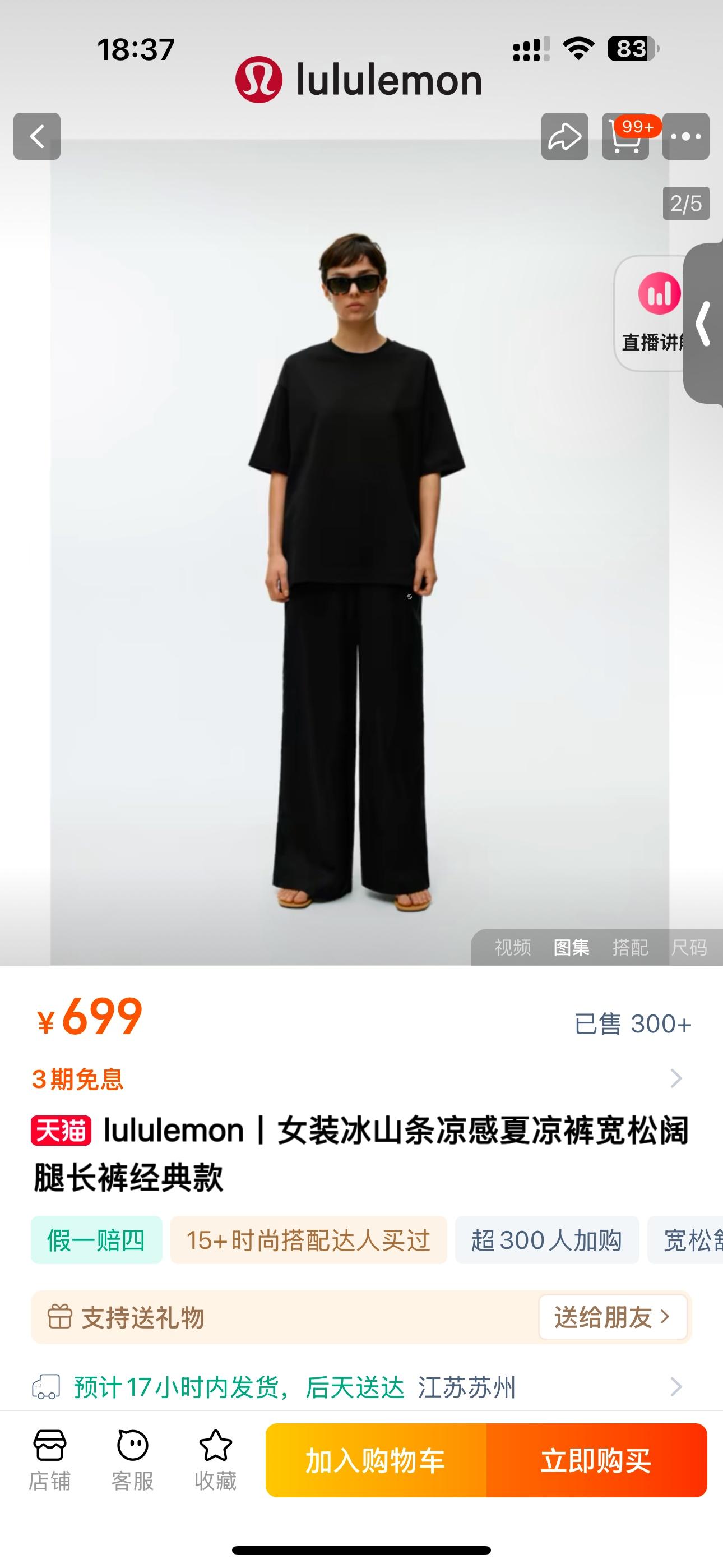Visit the 店铺 store page
Screen dimensions: 723x1568
point(49,1460)
